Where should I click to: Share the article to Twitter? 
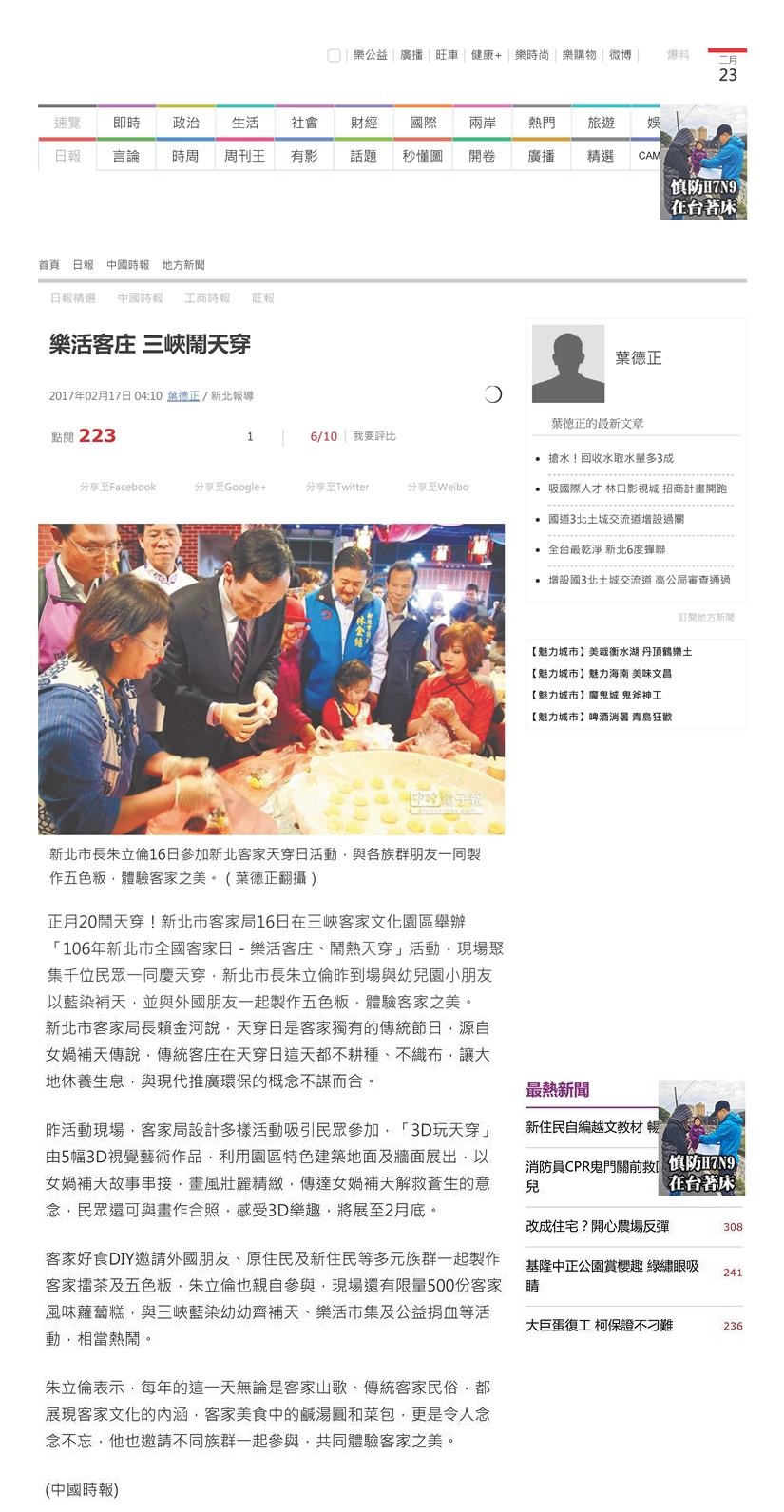click(x=337, y=487)
